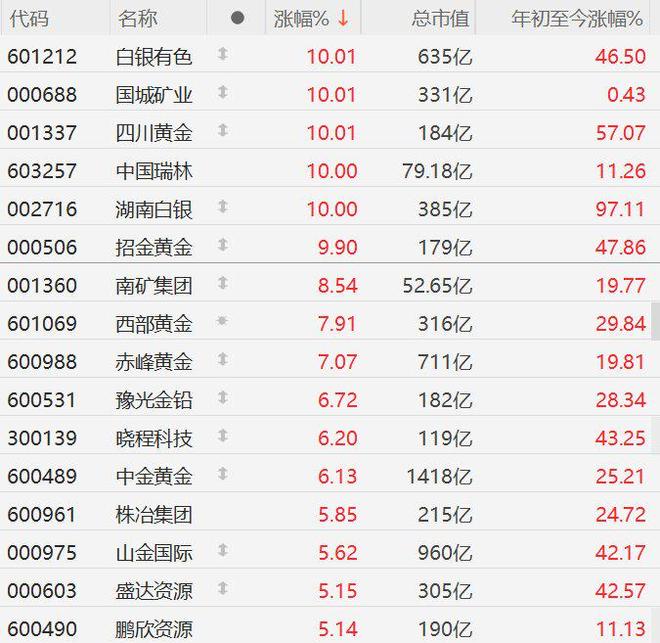Open the 晓程科技 stock row

coord(154,439)
